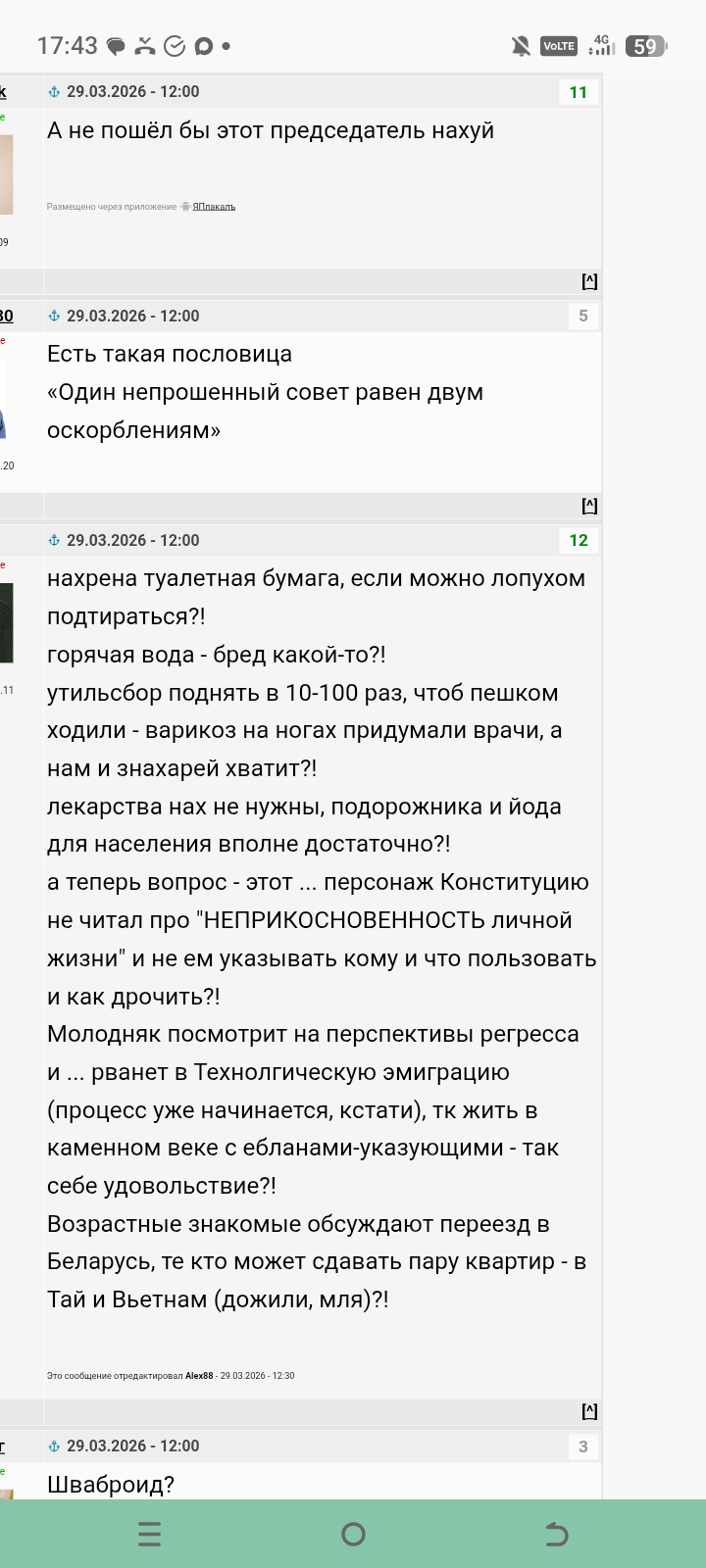
Task: Jump to top via [^] under first post
Action: 589,282
